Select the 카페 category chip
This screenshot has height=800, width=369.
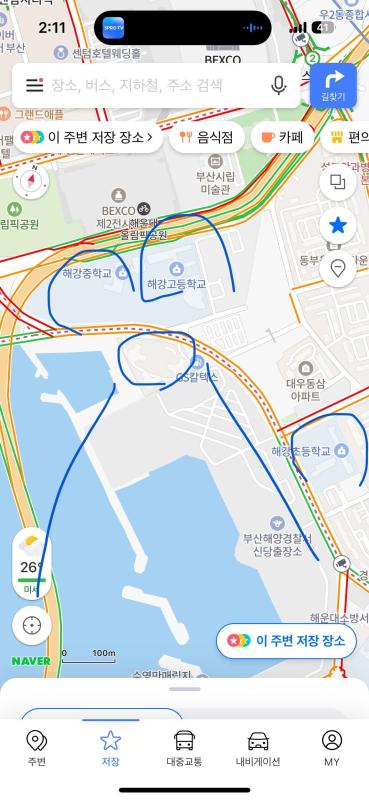[282, 137]
